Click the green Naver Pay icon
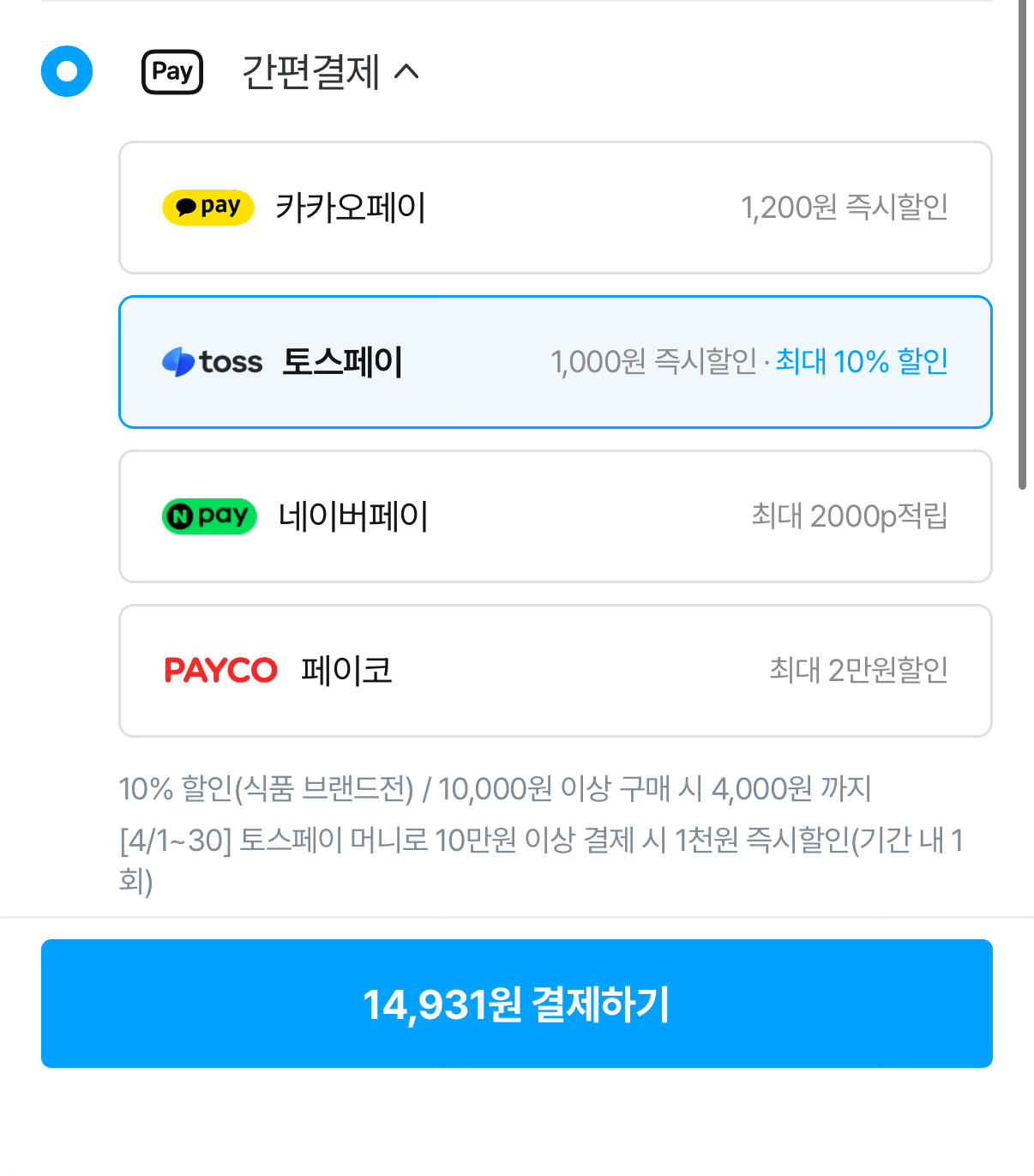Image resolution: width=1034 pixels, height=1176 pixels. click(208, 516)
